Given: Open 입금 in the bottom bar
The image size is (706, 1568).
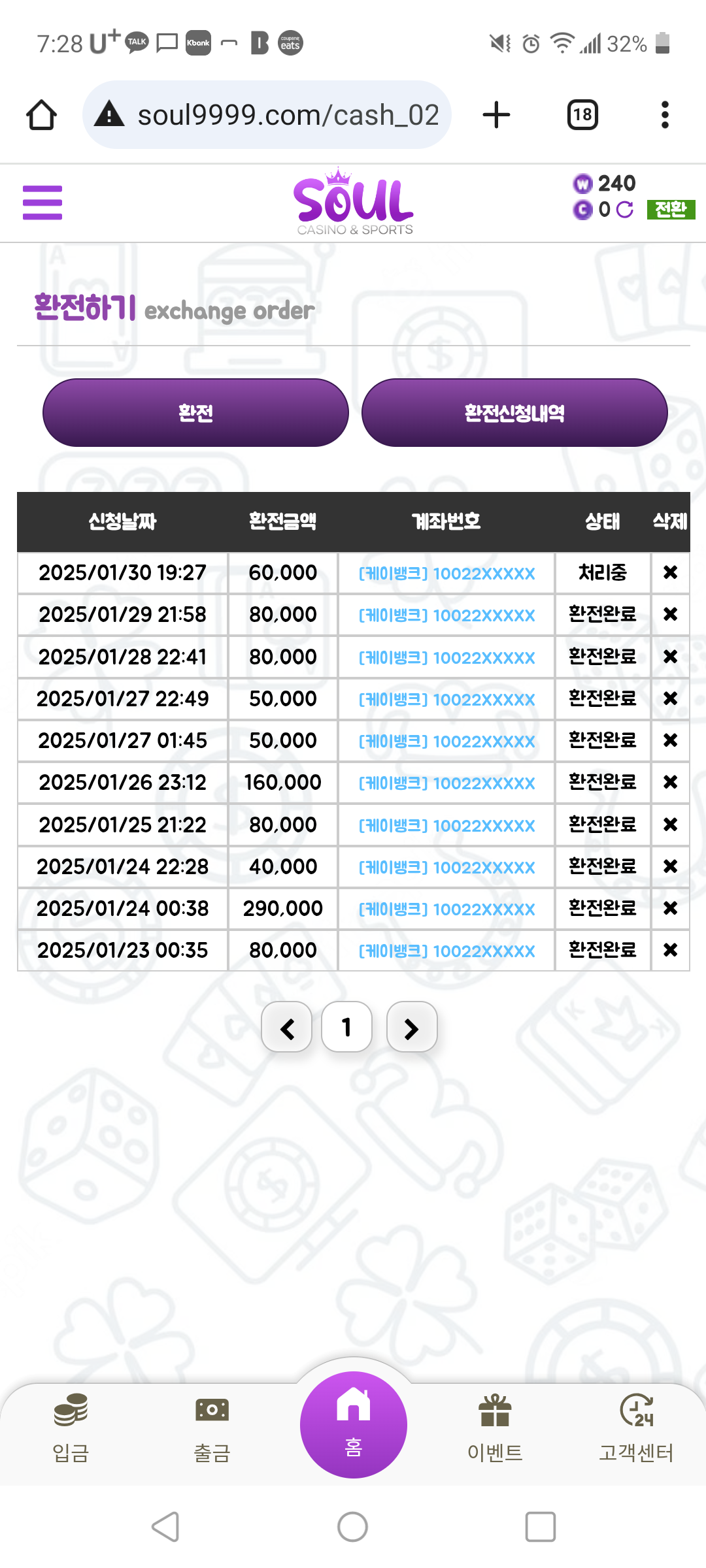Looking at the screenshot, I should [71, 1428].
